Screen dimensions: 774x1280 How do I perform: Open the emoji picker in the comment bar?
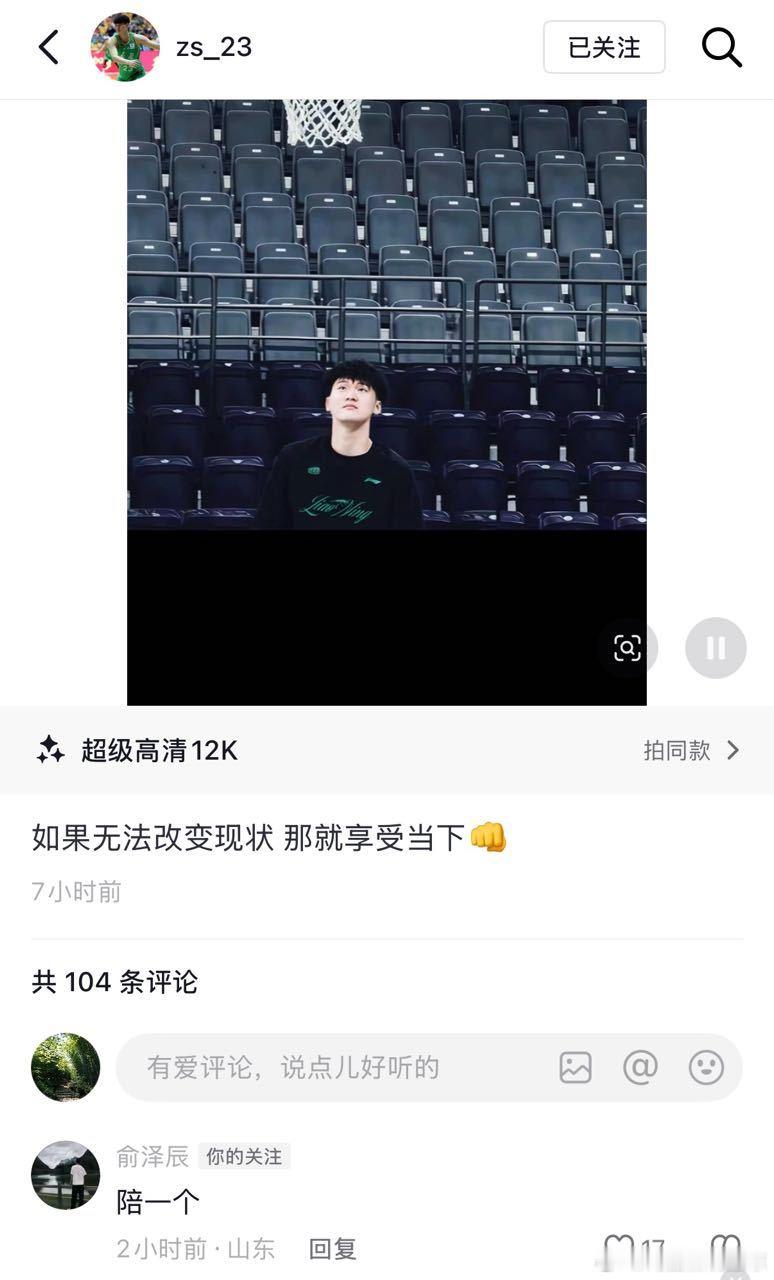(x=705, y=1067)
